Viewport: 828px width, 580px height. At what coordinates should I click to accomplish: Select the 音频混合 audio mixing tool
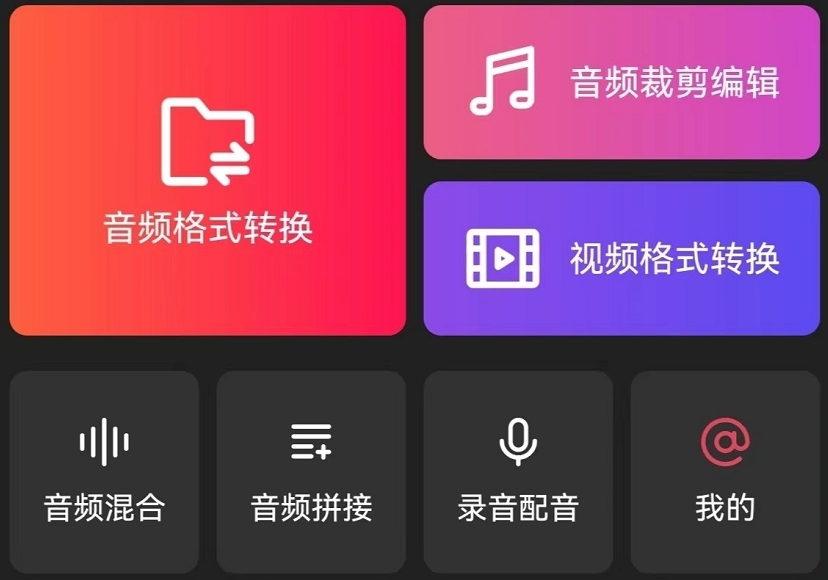click(x=104, y=471)
